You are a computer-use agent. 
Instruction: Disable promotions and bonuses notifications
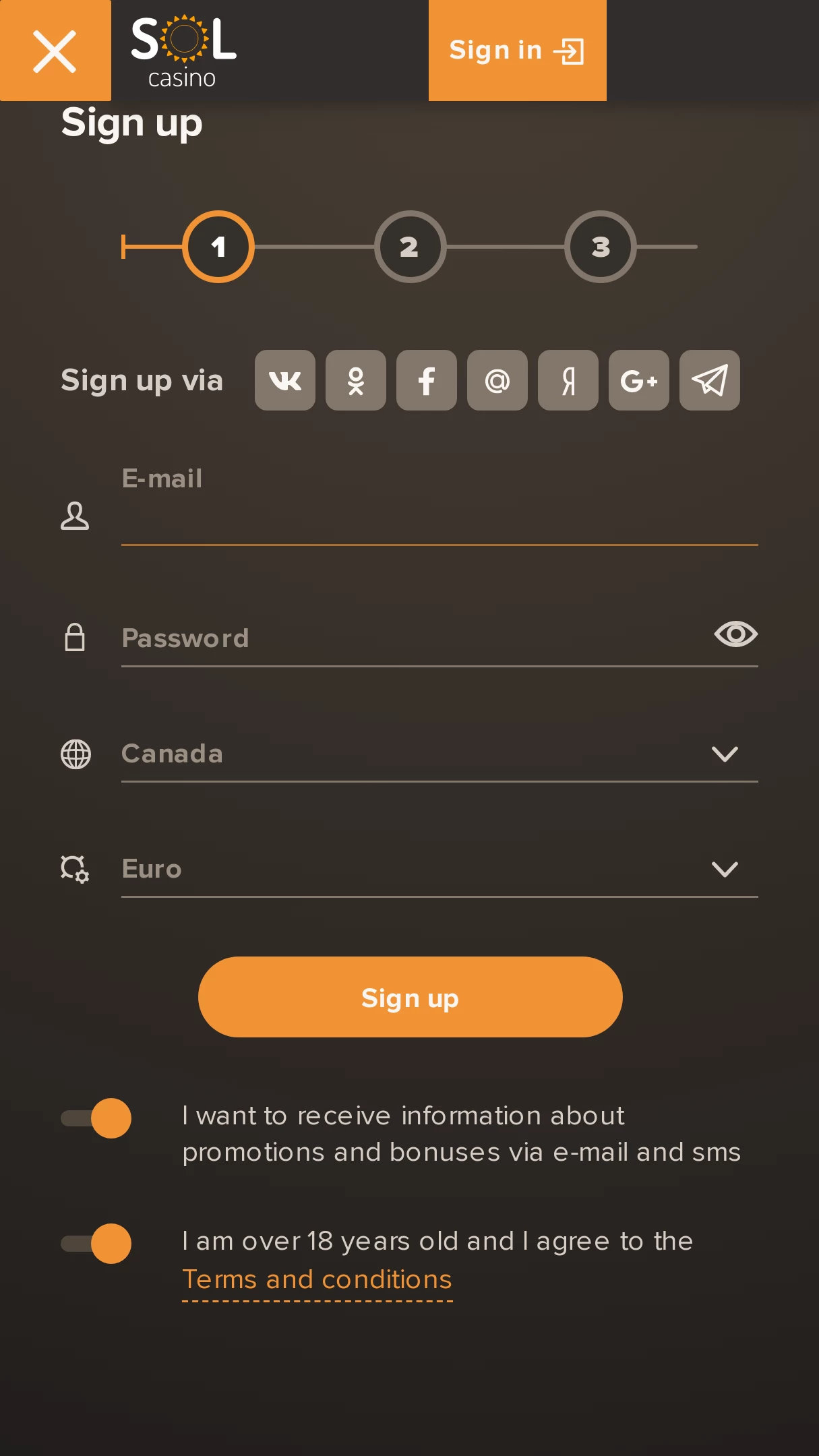coord(96,1118)
